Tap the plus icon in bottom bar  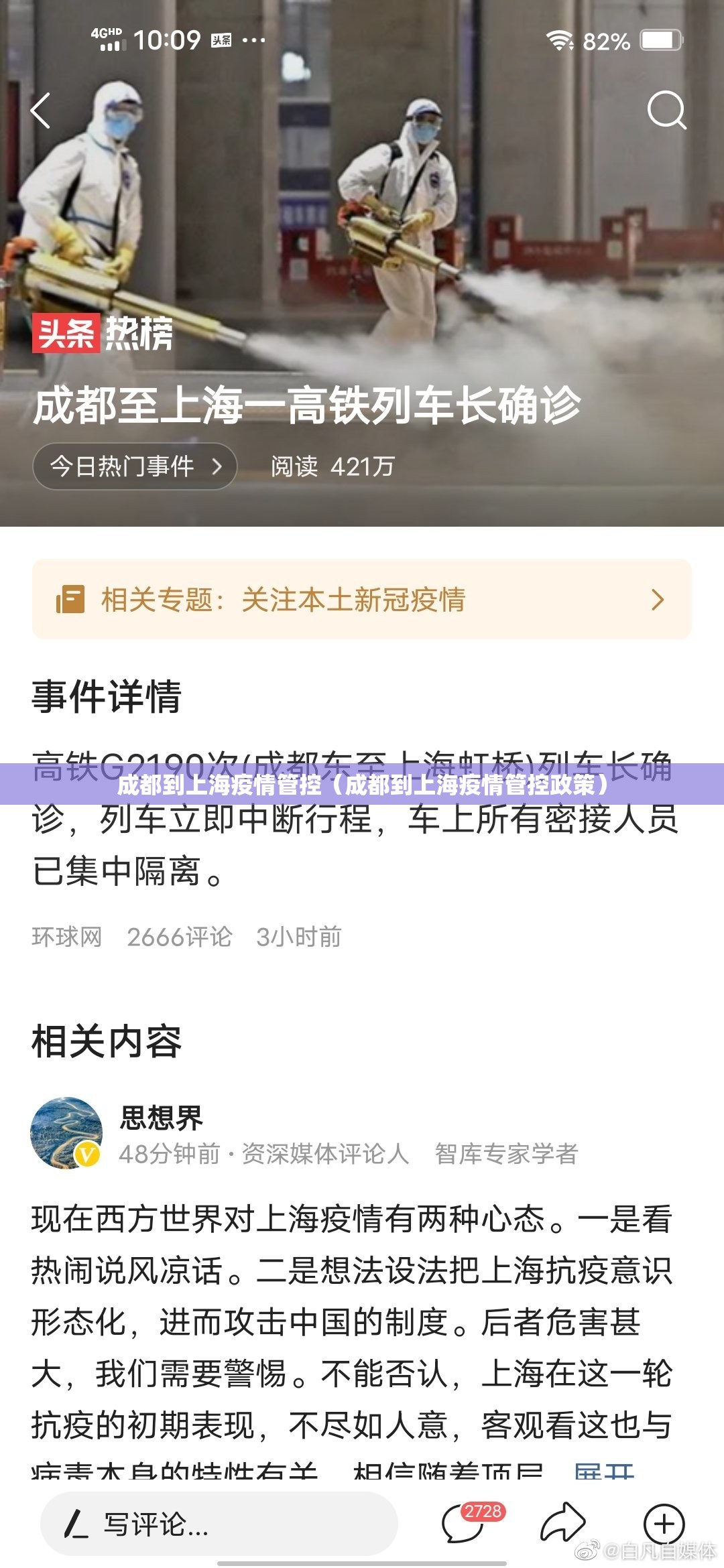point(664,1524)
